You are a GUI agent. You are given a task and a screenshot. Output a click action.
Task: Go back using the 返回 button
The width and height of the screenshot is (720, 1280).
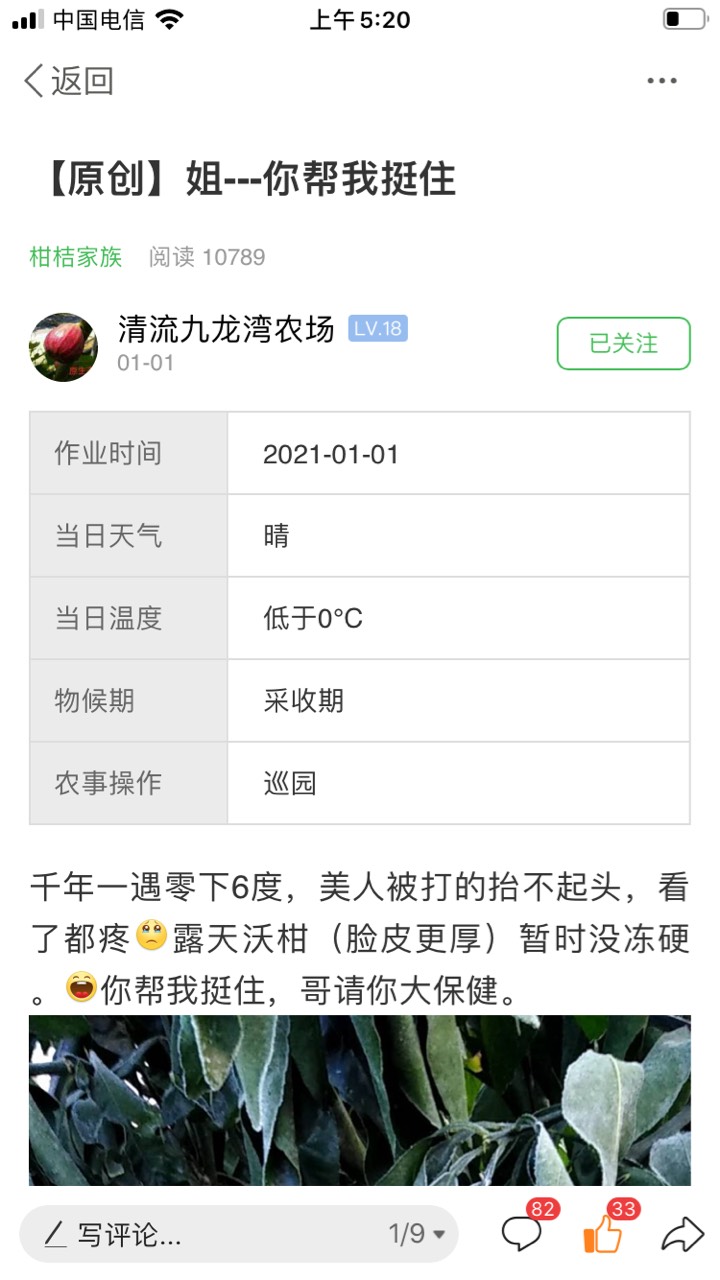(69, 81)
